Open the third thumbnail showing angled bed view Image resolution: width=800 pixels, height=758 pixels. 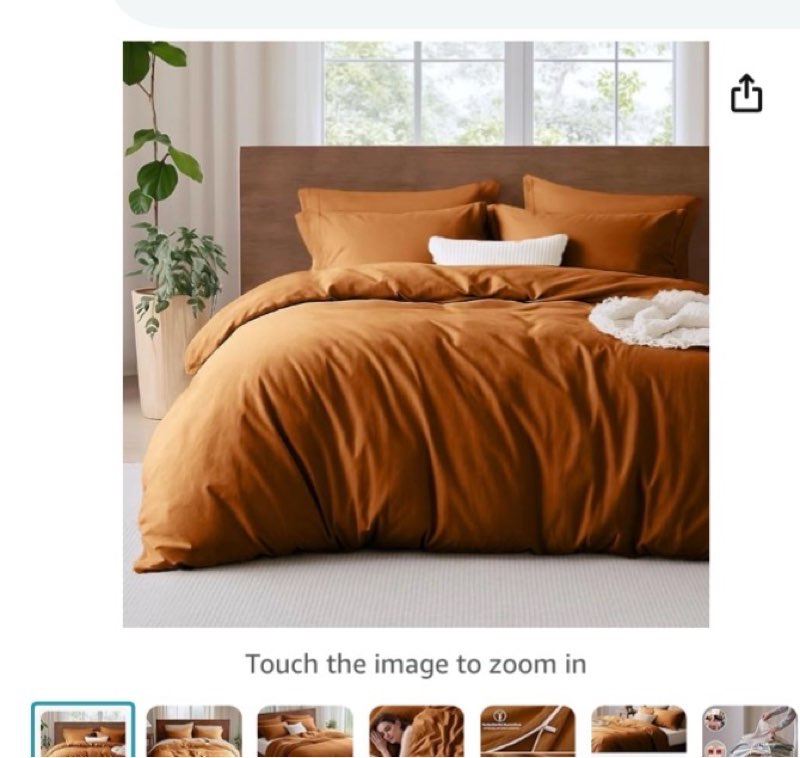pos(305,732)
